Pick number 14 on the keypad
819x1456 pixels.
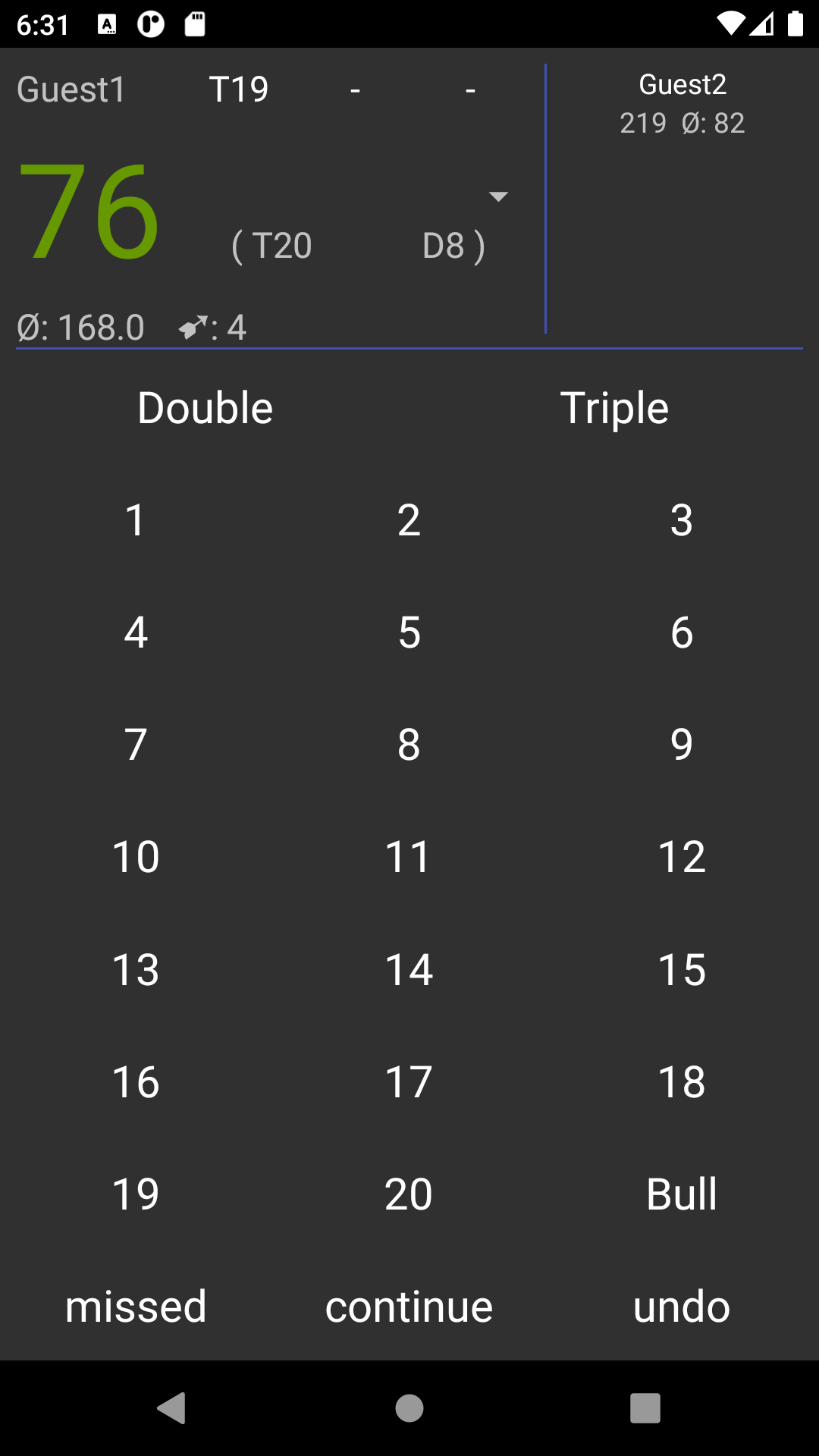click(x=409, y=969)
